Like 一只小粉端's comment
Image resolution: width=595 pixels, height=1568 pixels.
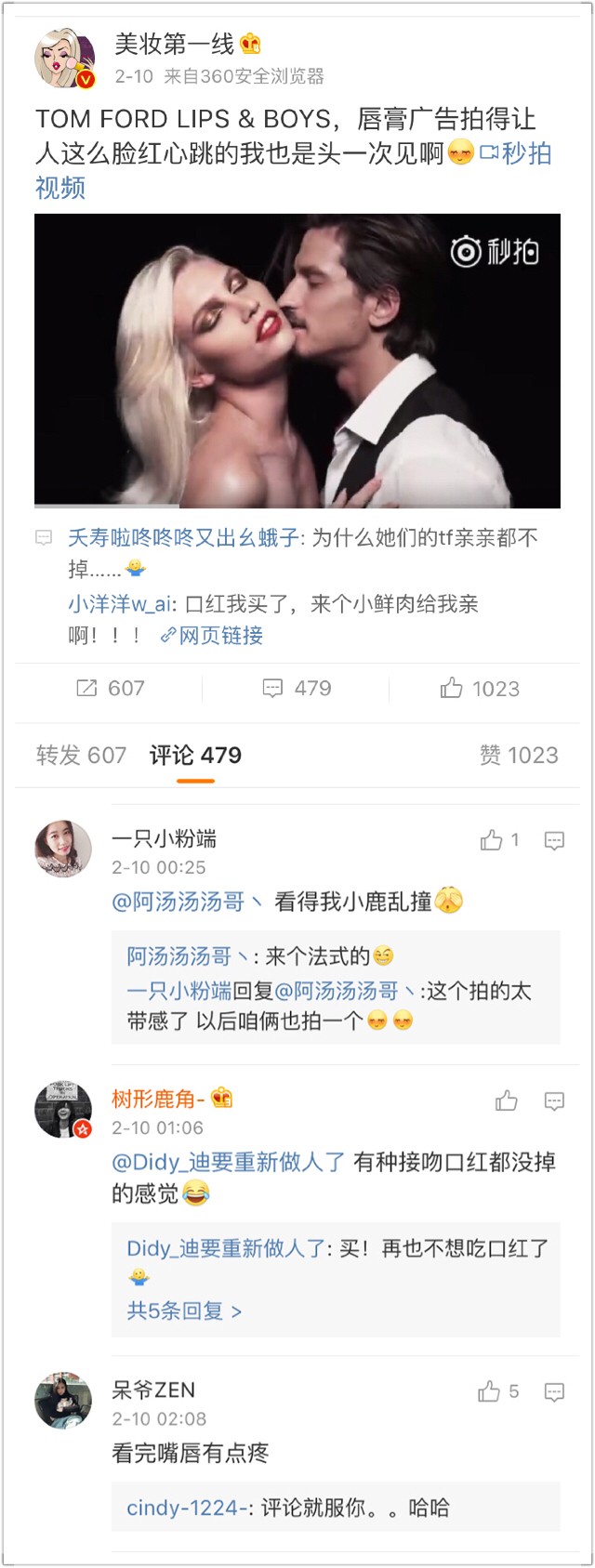(499, 840)
